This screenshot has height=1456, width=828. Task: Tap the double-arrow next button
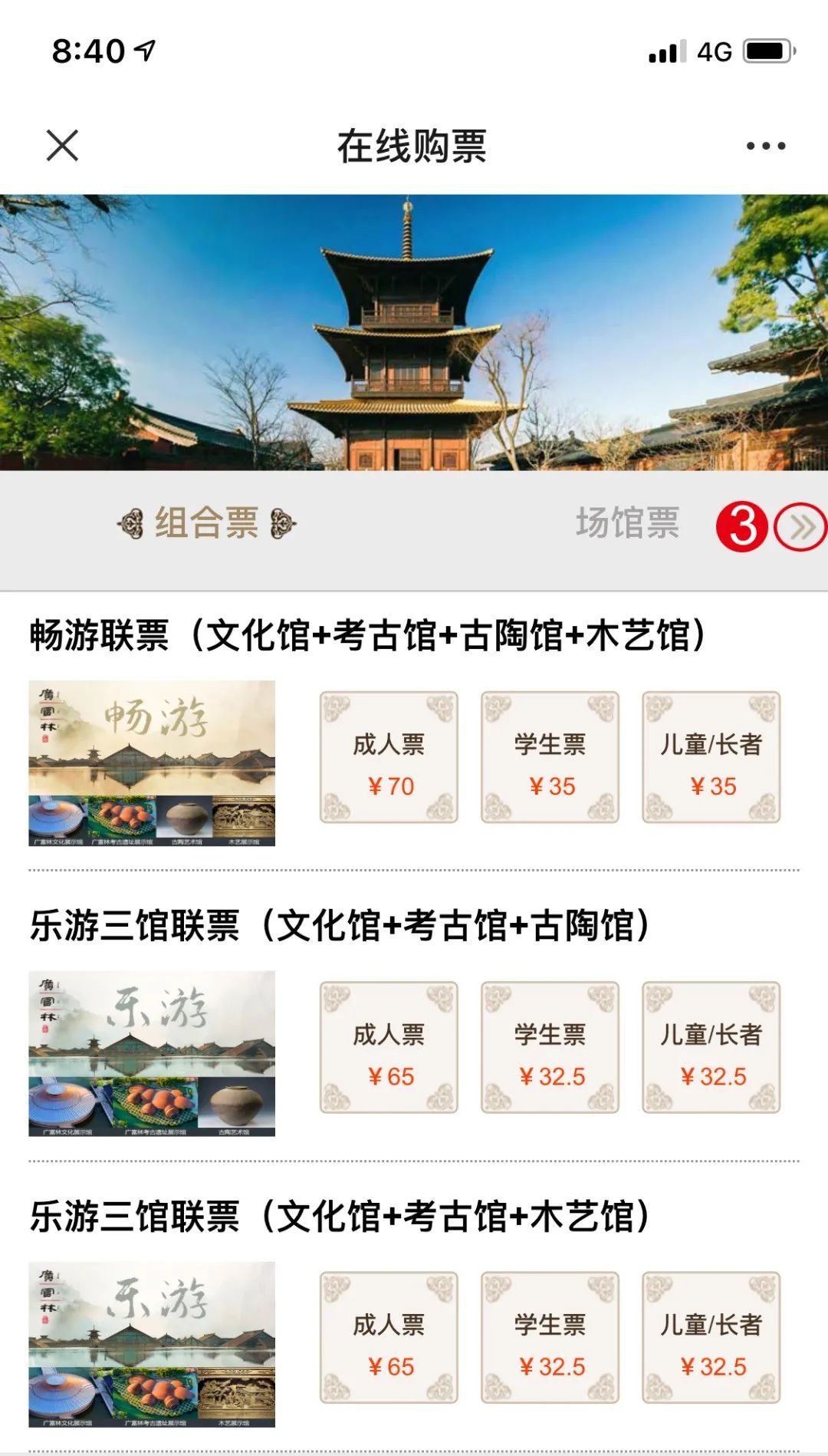pyautogui.click(x=801, y=527)
